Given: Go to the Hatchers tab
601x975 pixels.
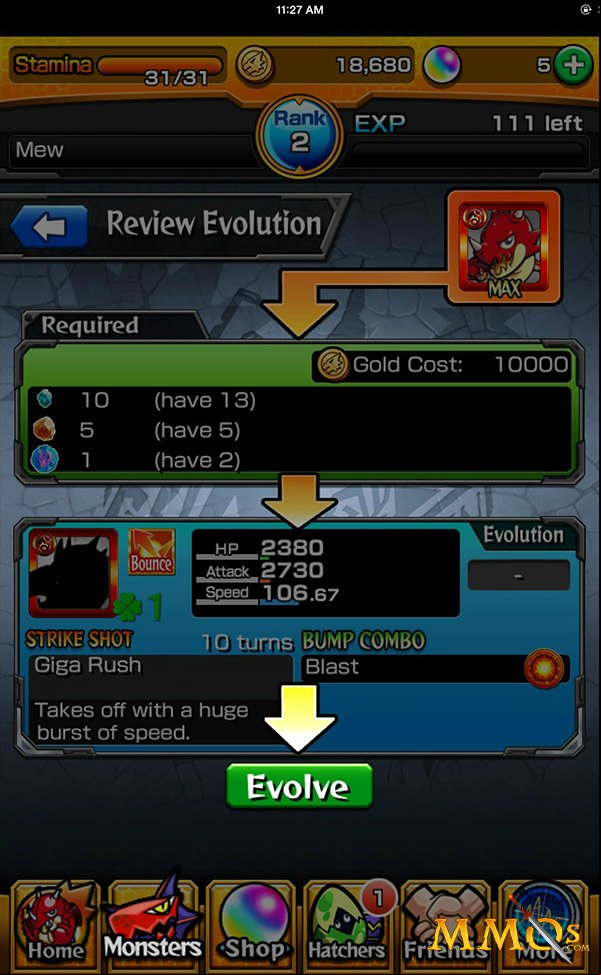Looking at the screenshot, I should pyautogui.click(x=348, y=925).
